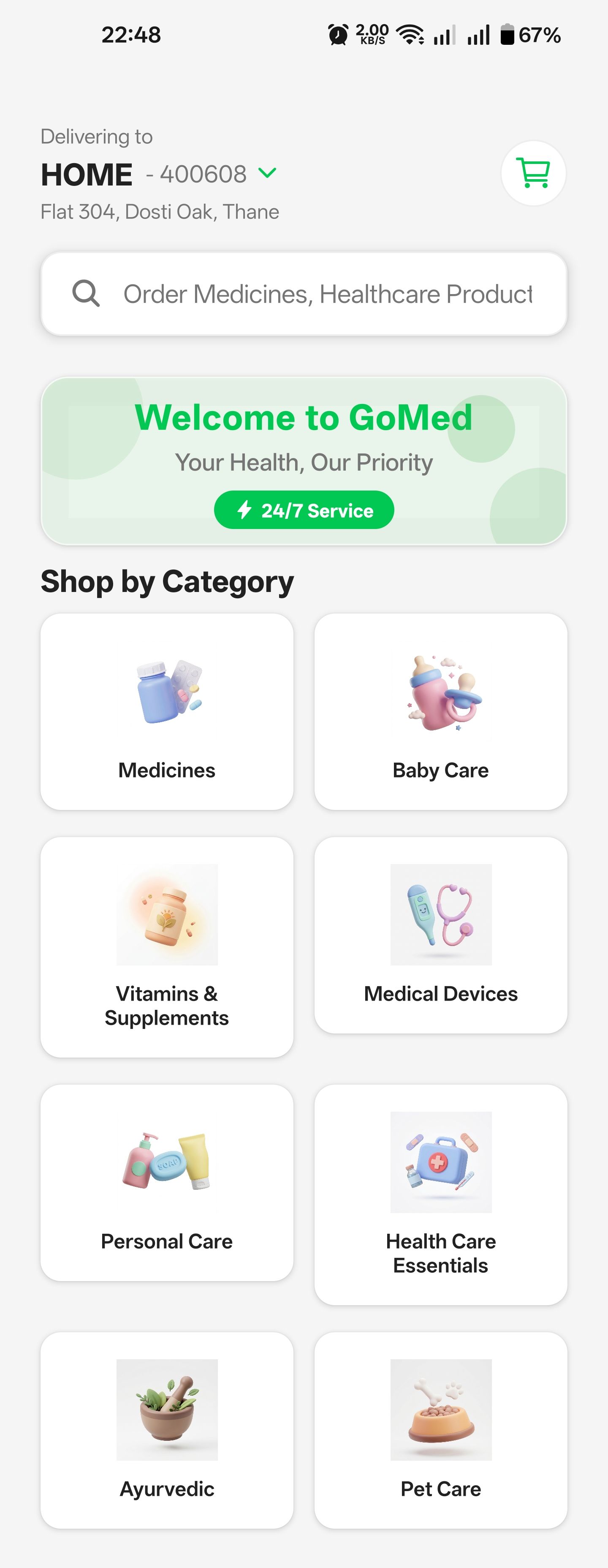Open the Pet Care category
The height and width of the screenshot is (1568, 608).
click(440, 1430)
